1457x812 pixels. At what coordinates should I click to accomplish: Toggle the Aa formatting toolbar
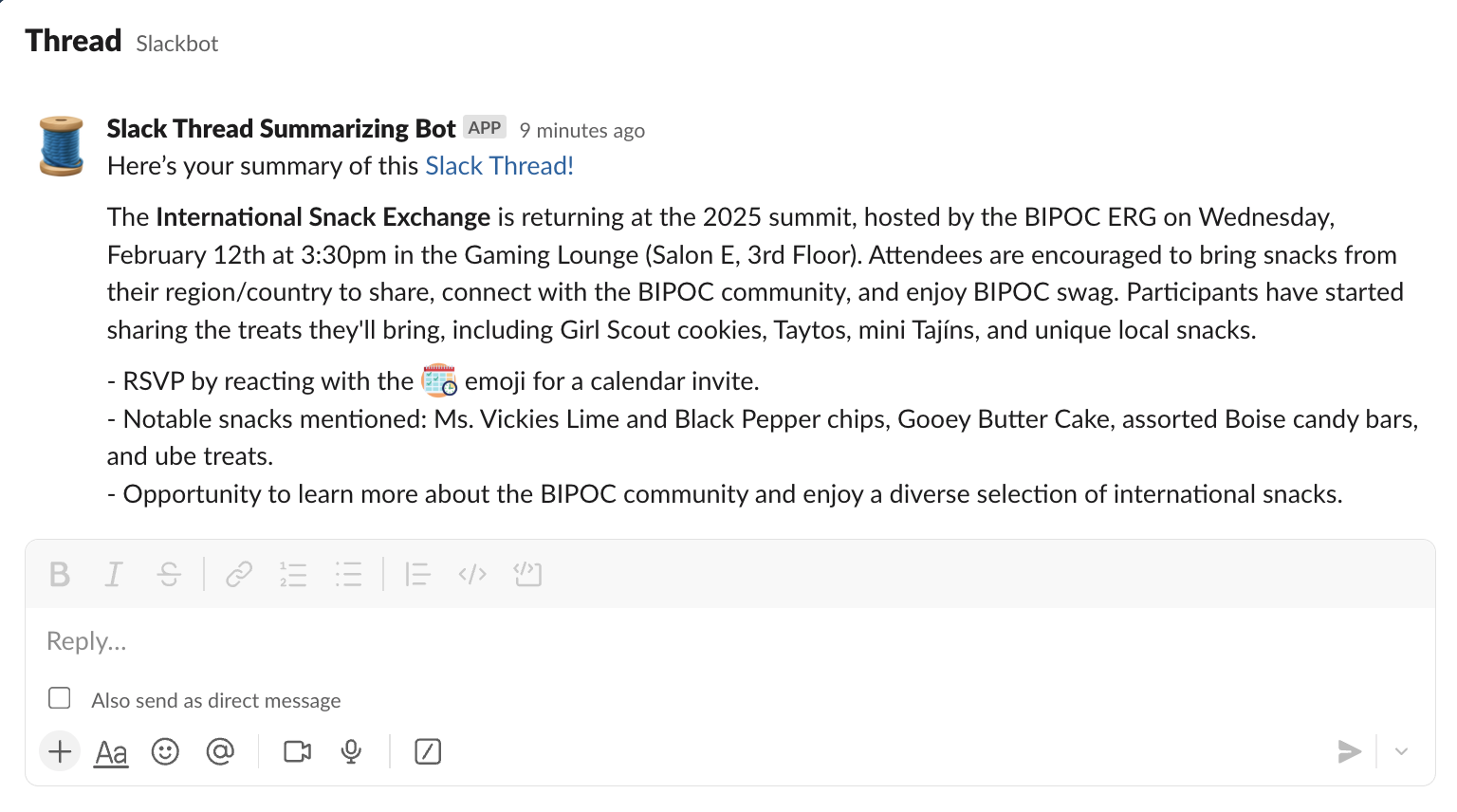click(x=111, y=752)
